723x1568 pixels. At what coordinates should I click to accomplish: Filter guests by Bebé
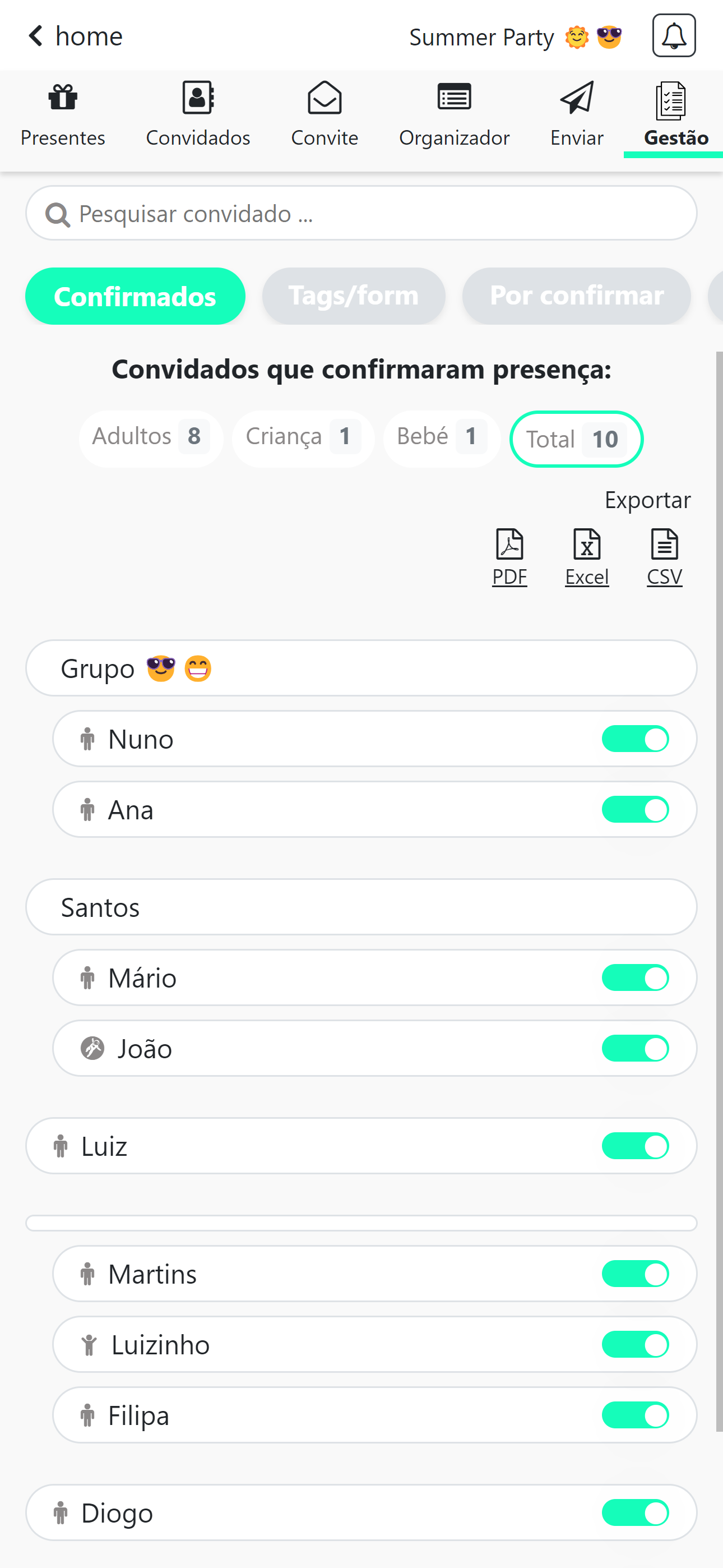pos(441,436)
